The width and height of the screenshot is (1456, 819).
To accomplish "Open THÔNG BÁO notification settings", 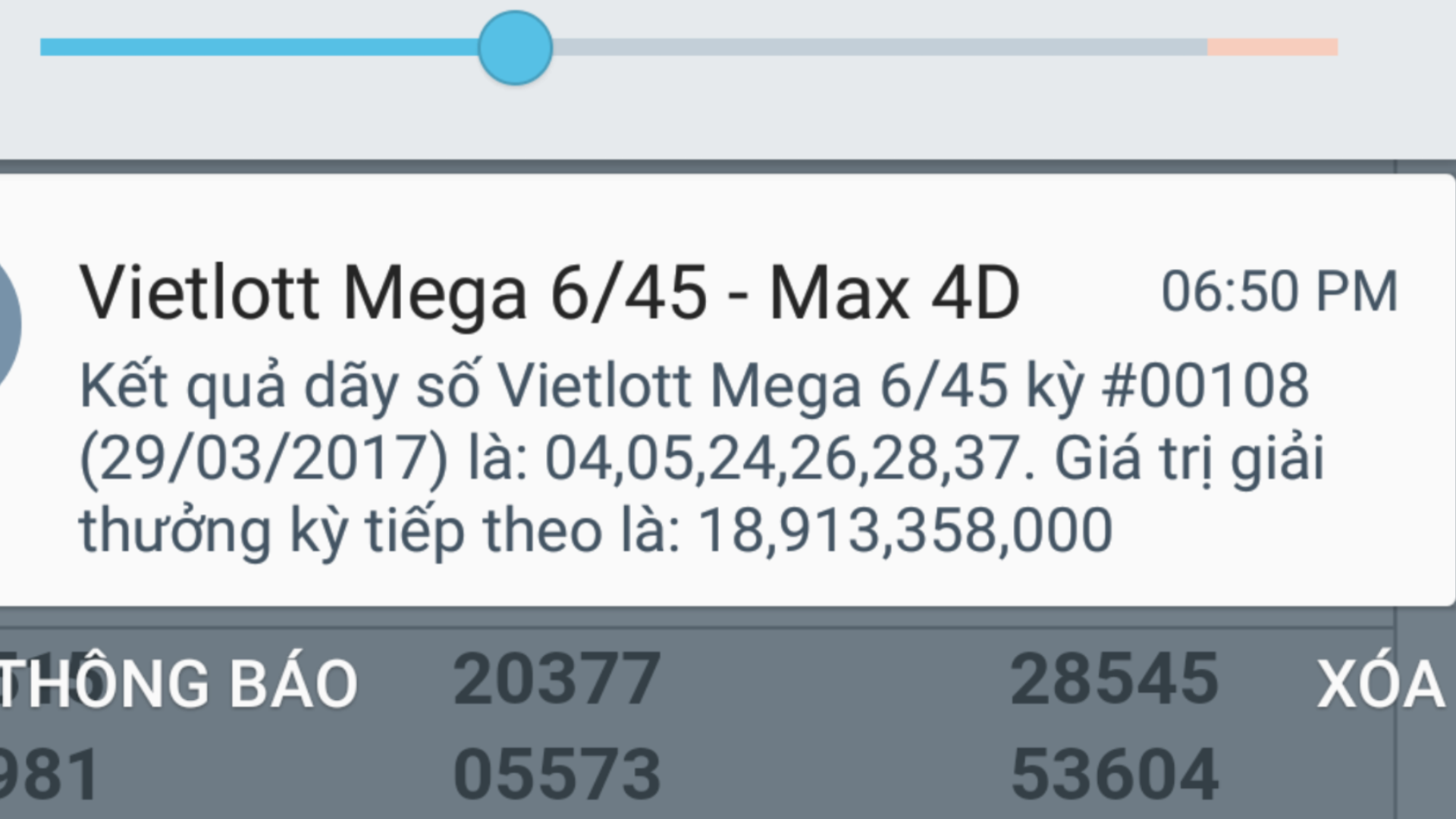I will (x=178, y=685).
